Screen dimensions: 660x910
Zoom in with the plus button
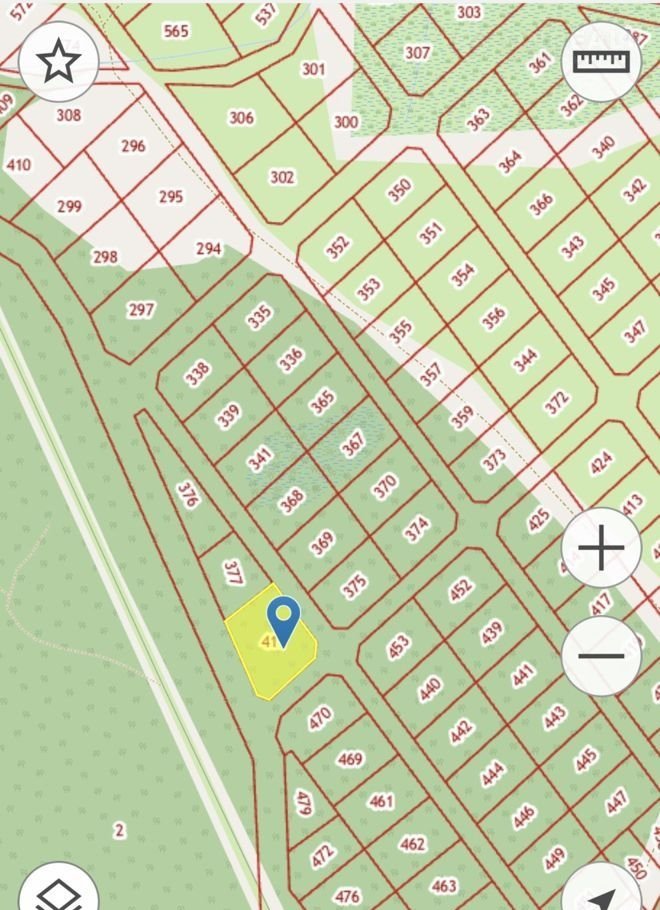601,548
